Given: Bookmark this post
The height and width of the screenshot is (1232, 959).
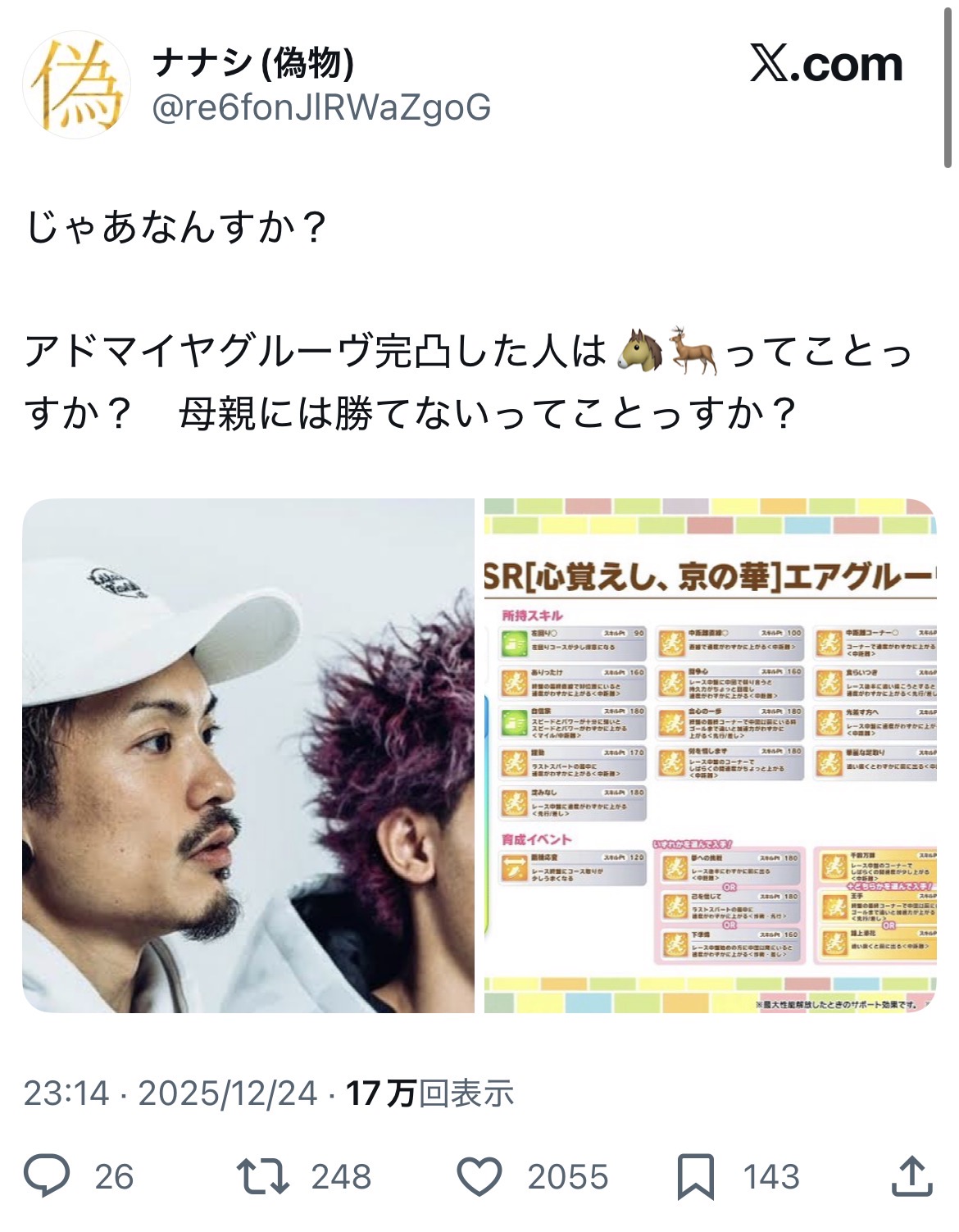Looking at the screenshot, I should click(695, 1176).
